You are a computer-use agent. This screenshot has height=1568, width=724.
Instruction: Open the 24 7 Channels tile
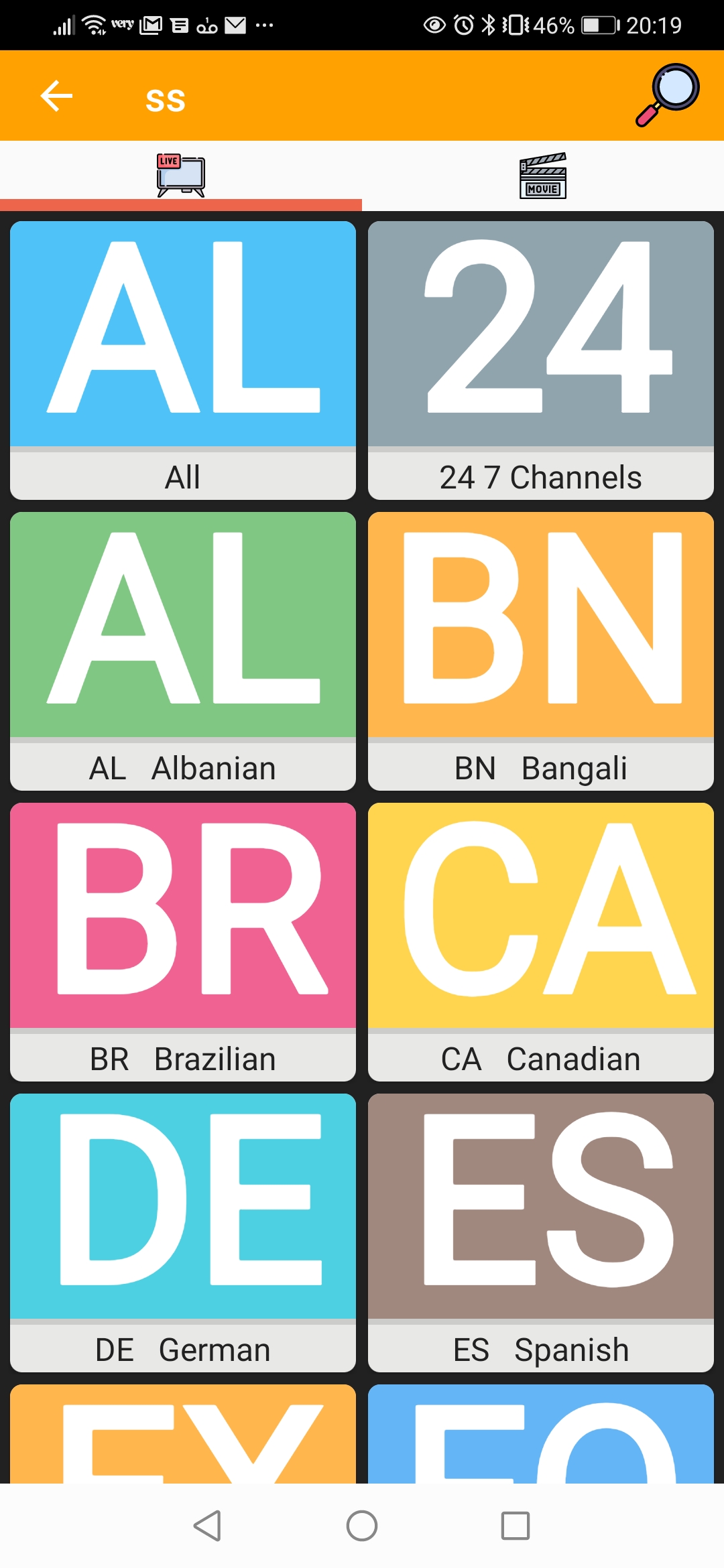point(541,360)
